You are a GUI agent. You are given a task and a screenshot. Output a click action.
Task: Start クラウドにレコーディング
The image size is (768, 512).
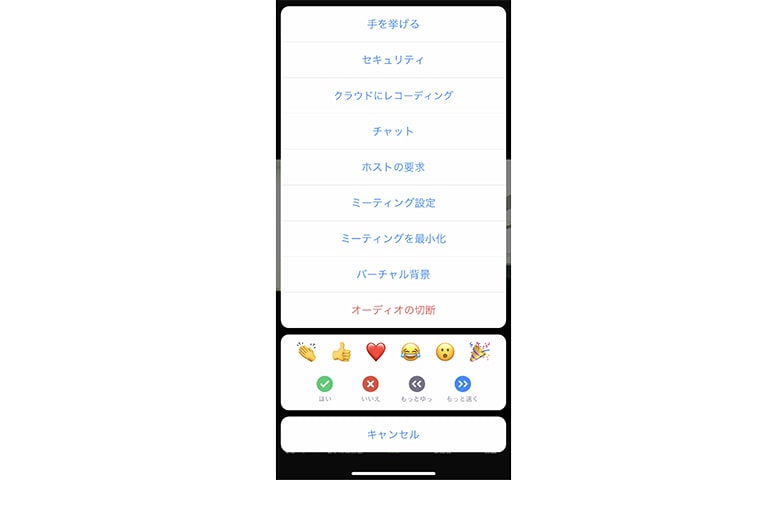point(393,96)
